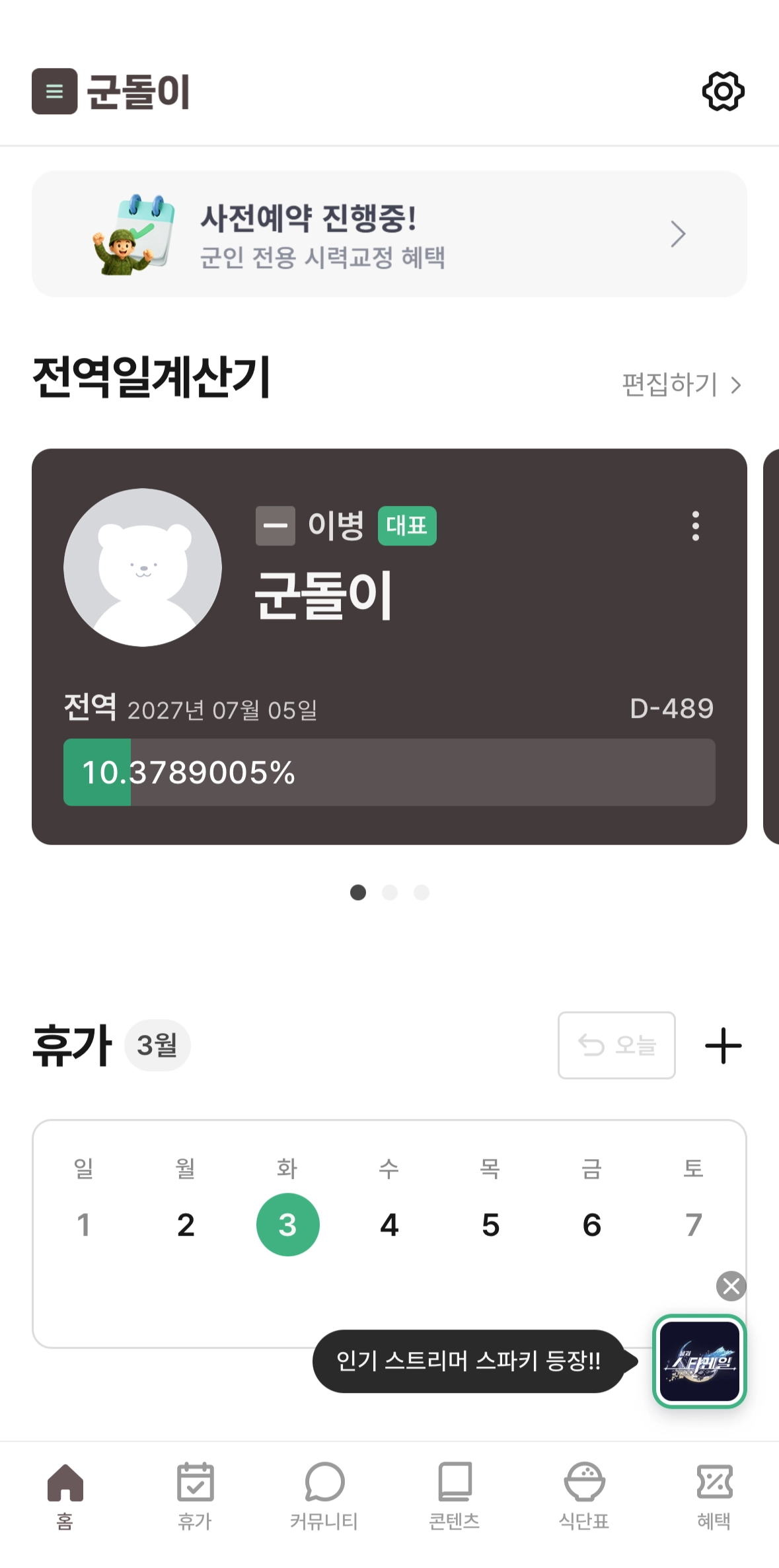The height and width of the screenshot is (1568, 779).
Task: Dismiss the floating 스타레일 promo
Action: [x=731, y=1286]
